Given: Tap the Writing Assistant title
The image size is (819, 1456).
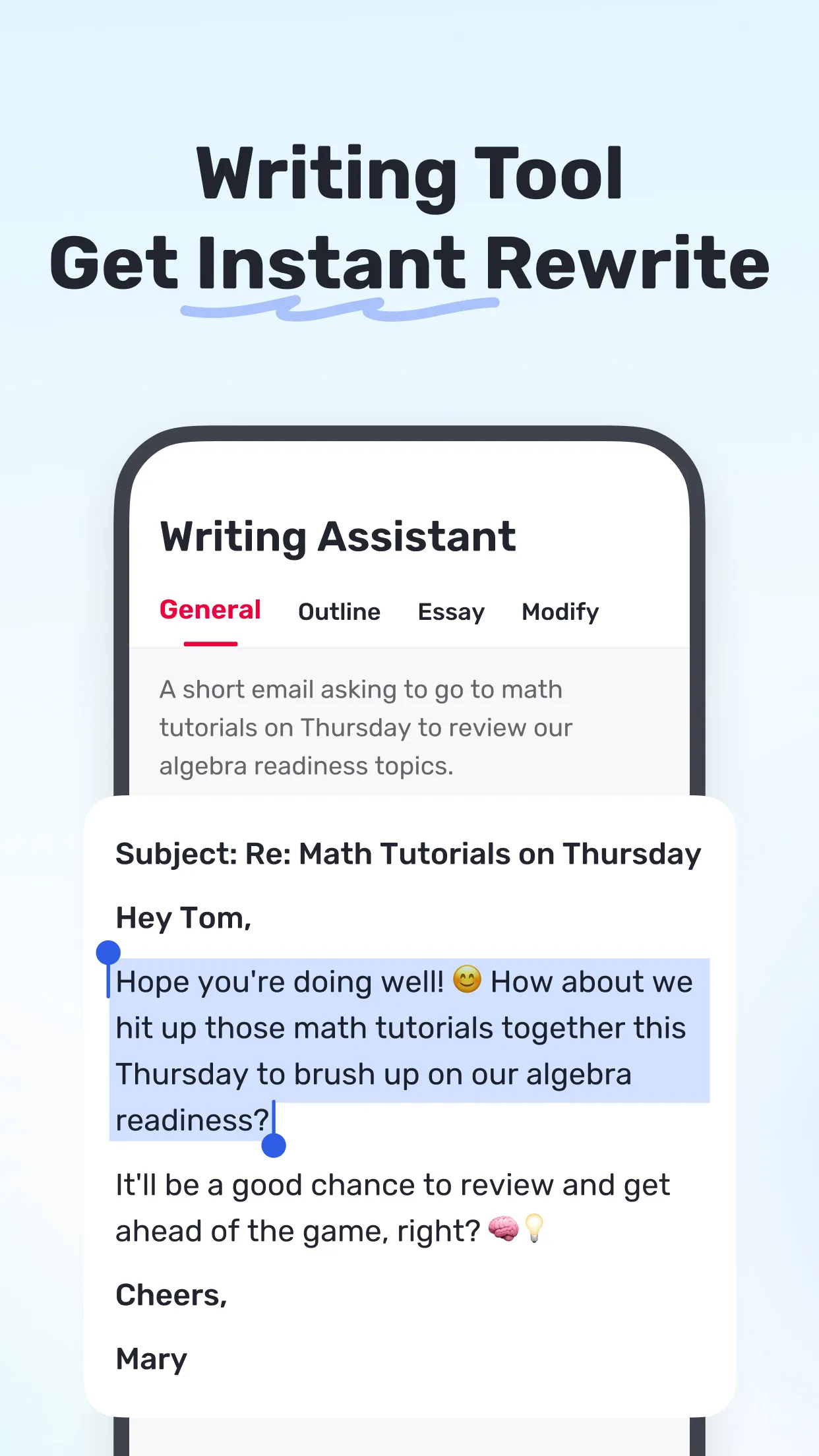Looking at the screenshot, I should coord(338,536).
